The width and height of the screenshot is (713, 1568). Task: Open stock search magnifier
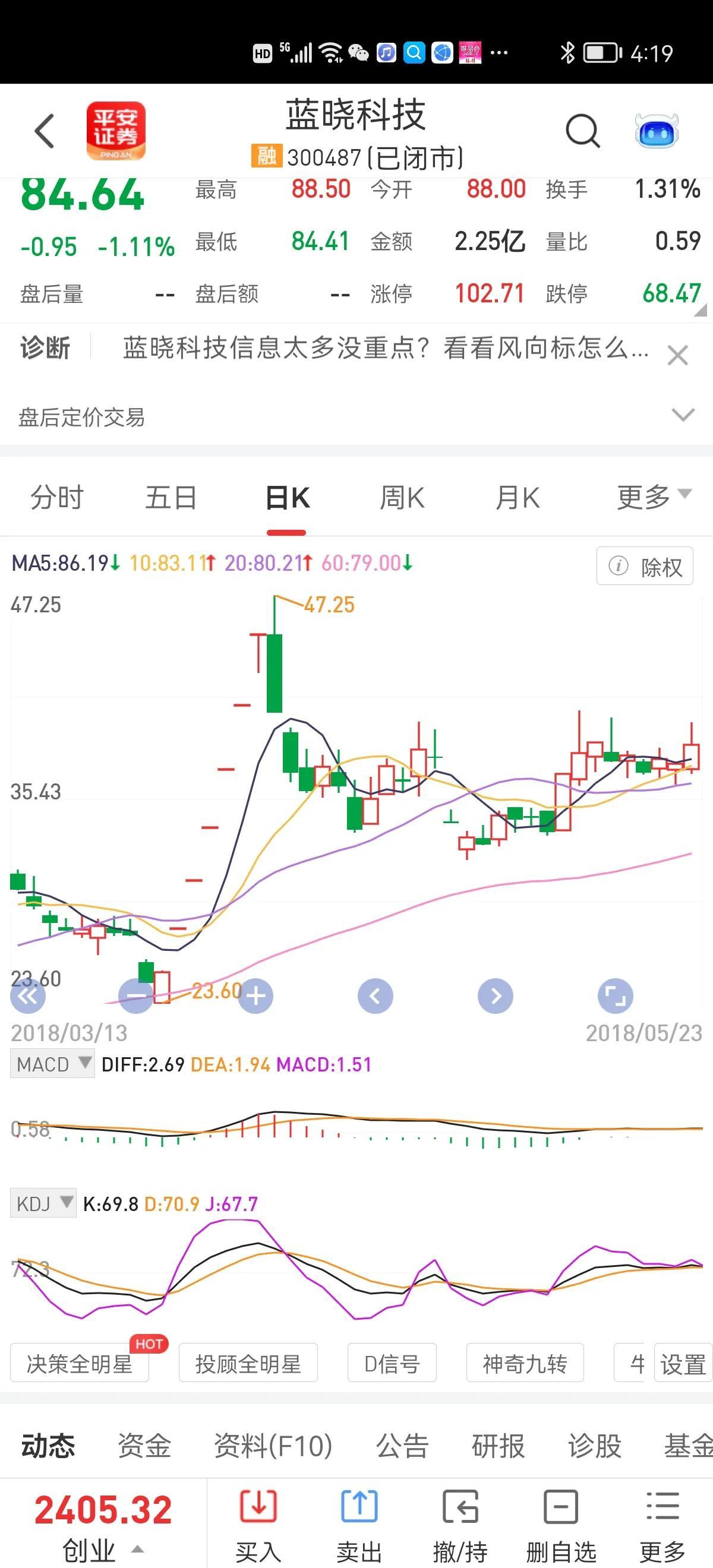click(582, 131)
